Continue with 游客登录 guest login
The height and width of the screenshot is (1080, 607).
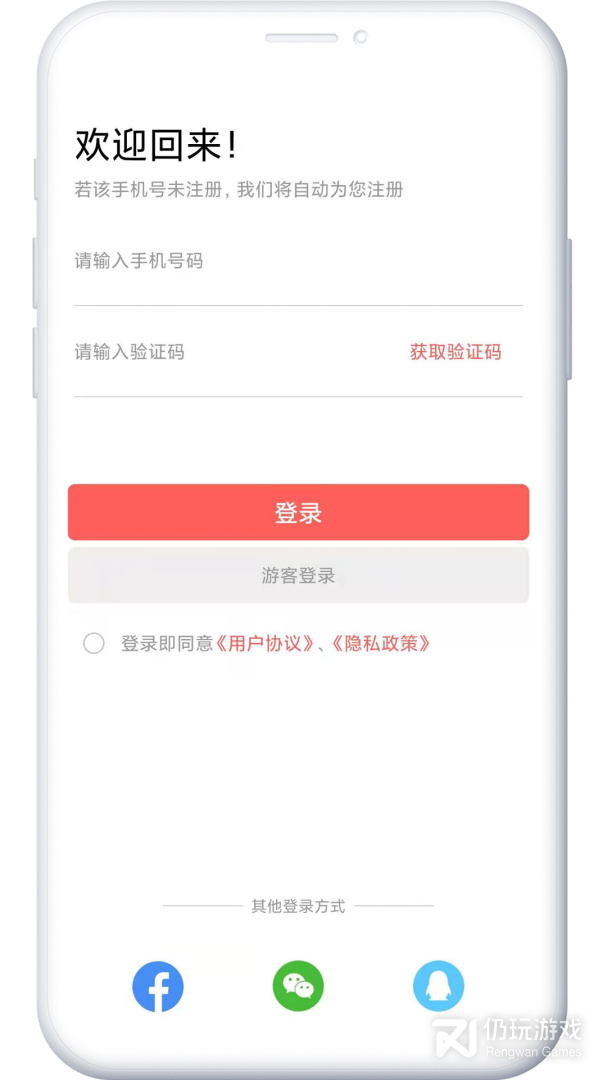[x=298, y=576]
